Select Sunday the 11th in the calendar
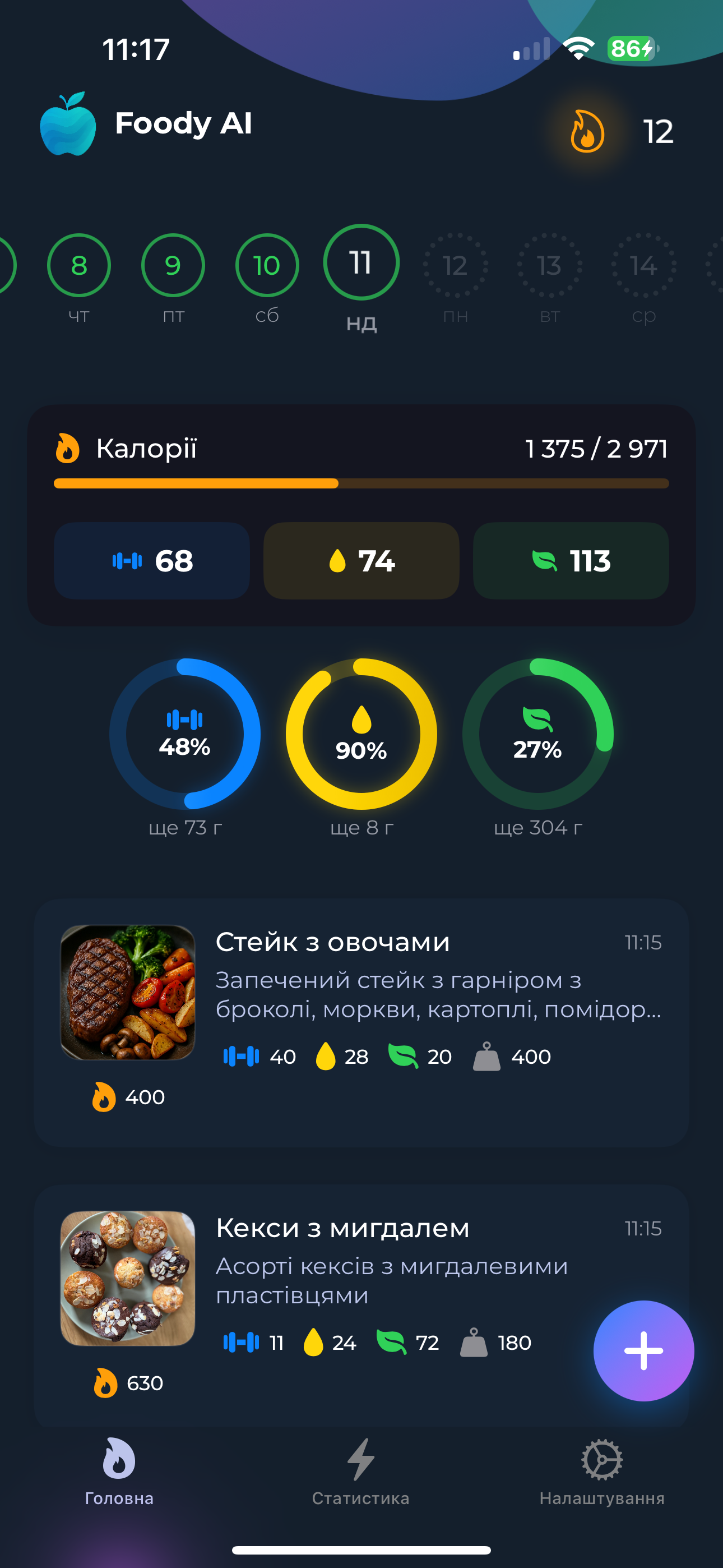The width and height of the screenshot is (723, 1568). click(x=361, y=263)
